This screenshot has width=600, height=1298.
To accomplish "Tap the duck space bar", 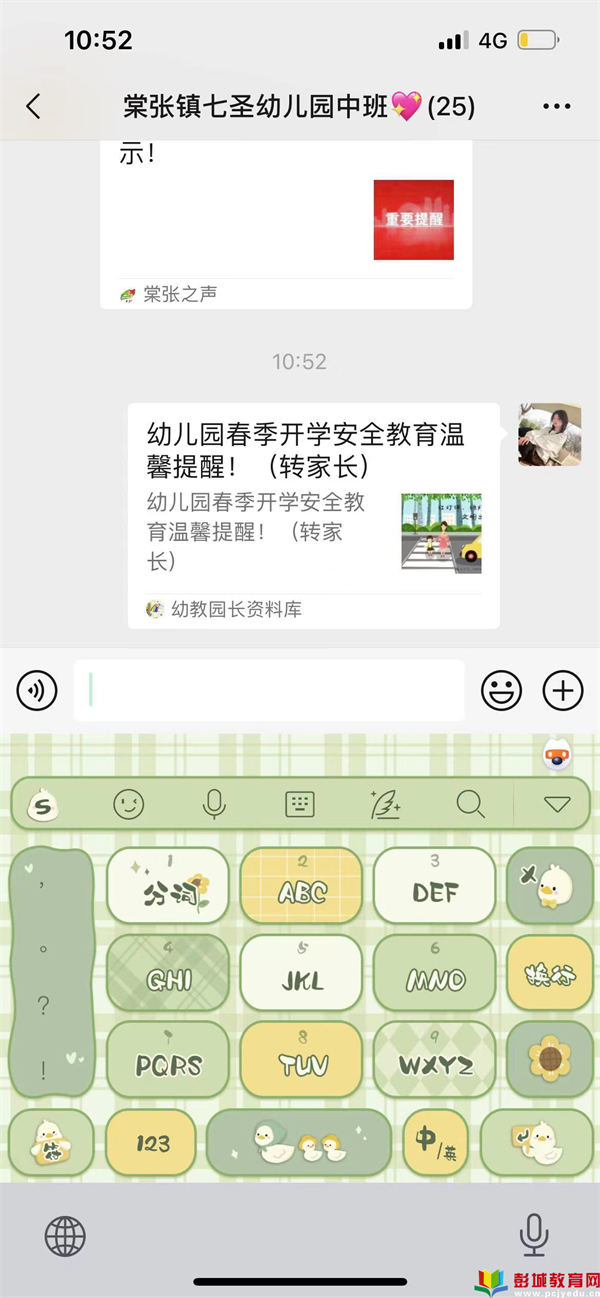I will (298, 1142).
